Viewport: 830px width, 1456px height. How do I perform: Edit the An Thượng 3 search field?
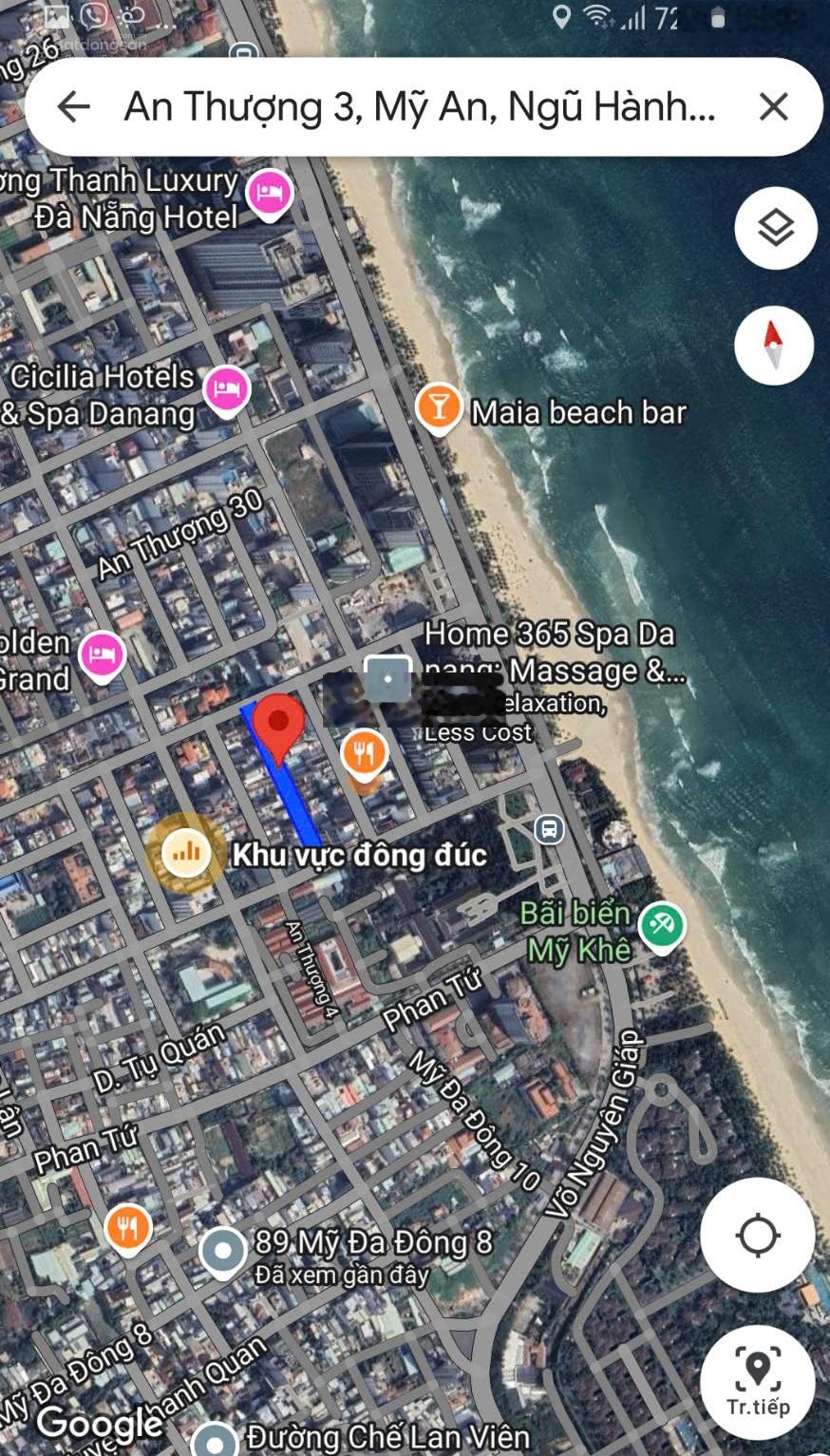(418, 106)
